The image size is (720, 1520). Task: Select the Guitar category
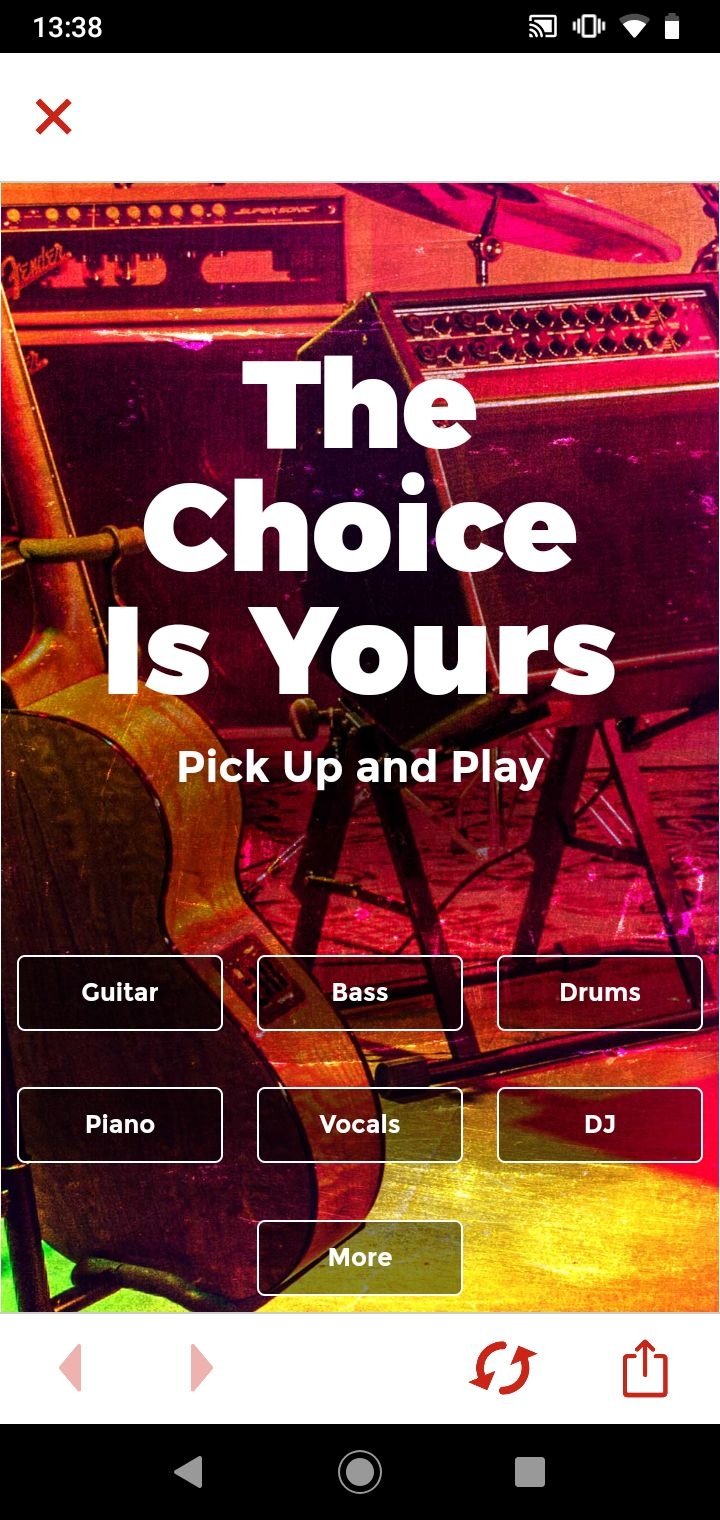(x=120, y=992)
